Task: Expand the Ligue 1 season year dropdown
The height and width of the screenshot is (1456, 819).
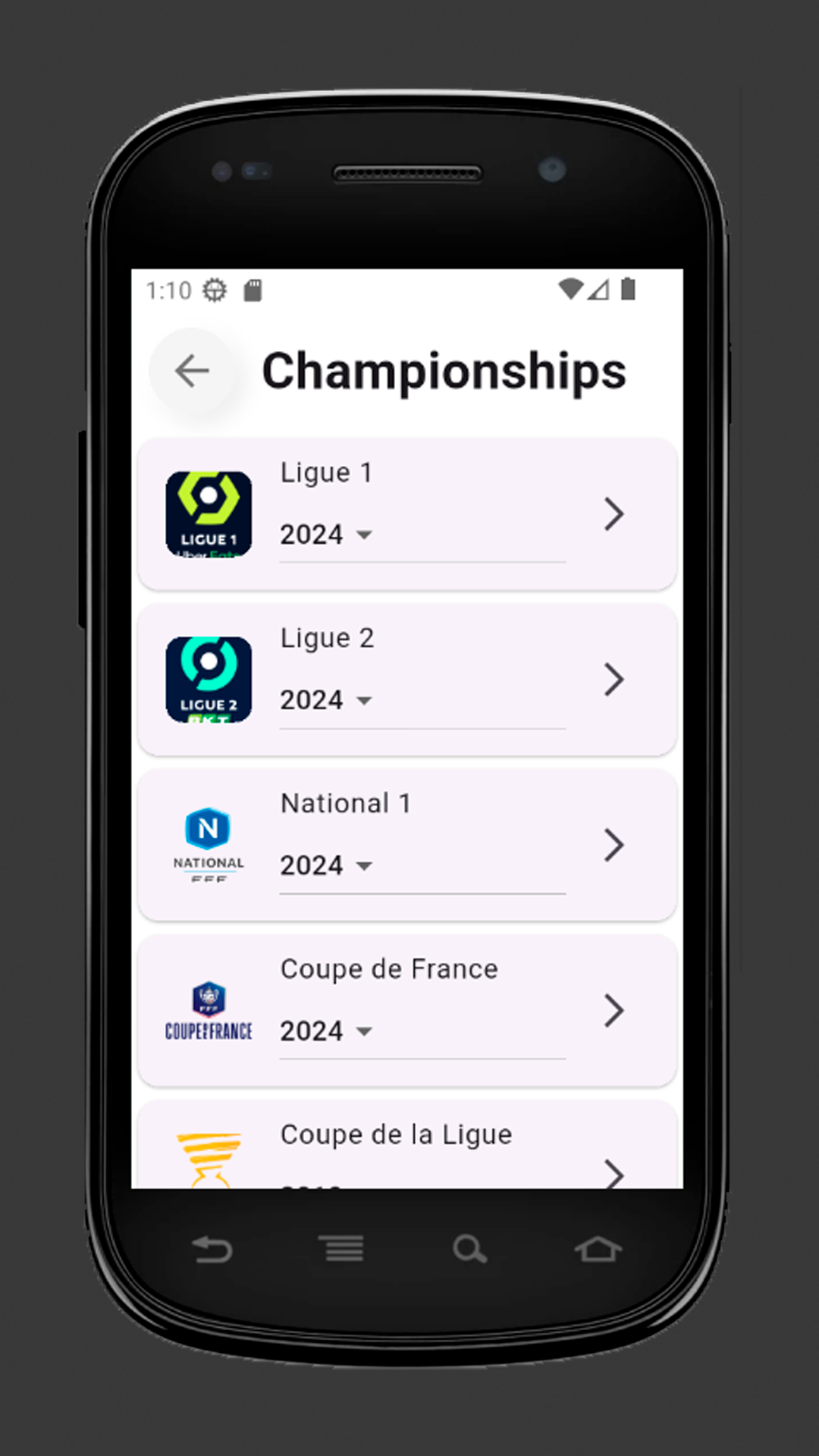Action: tap(326, 535)
